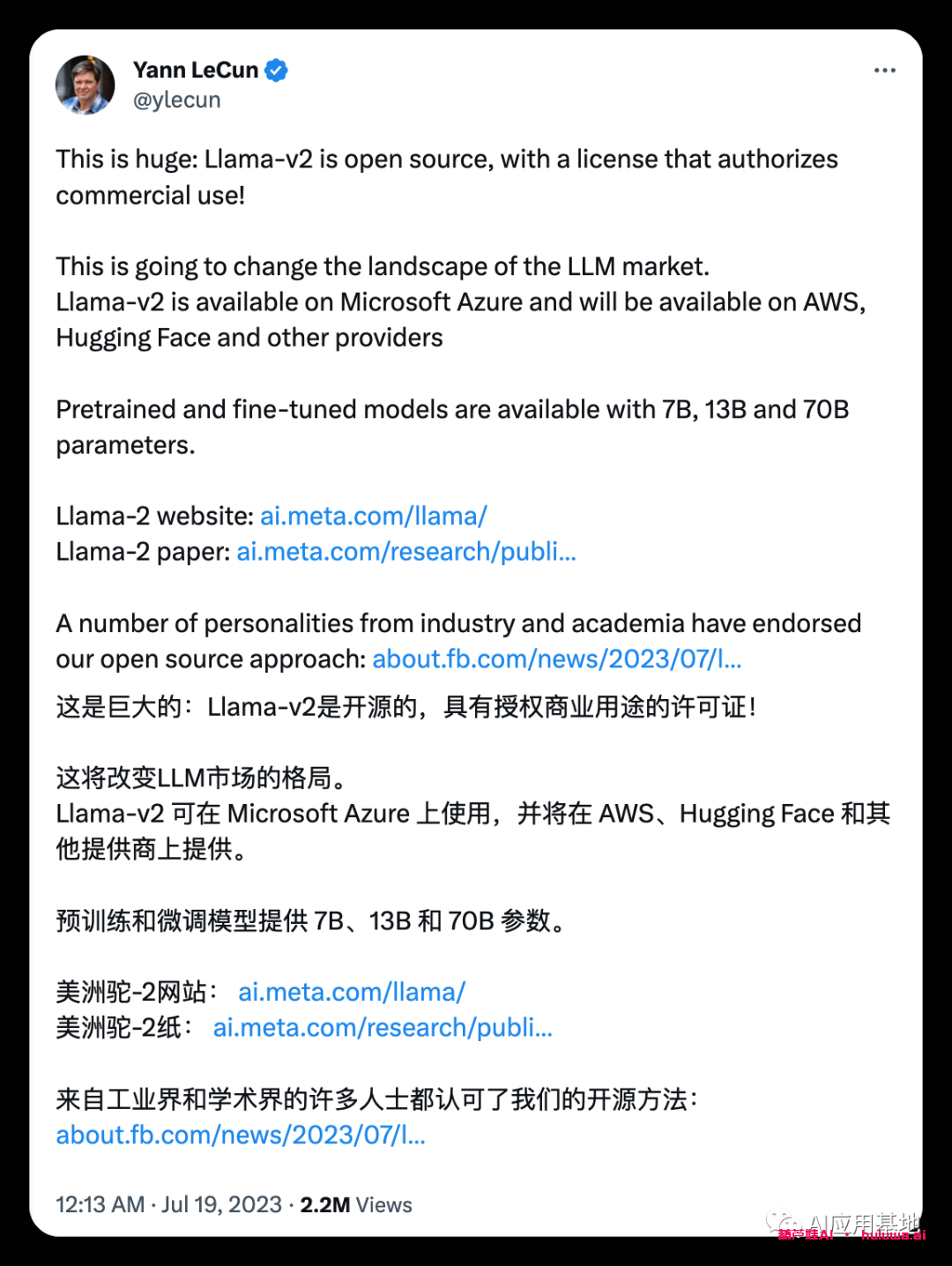Click the WeChat icon in the watermark
This screenshot has height=1266, width=952.
coord(781,1220)
